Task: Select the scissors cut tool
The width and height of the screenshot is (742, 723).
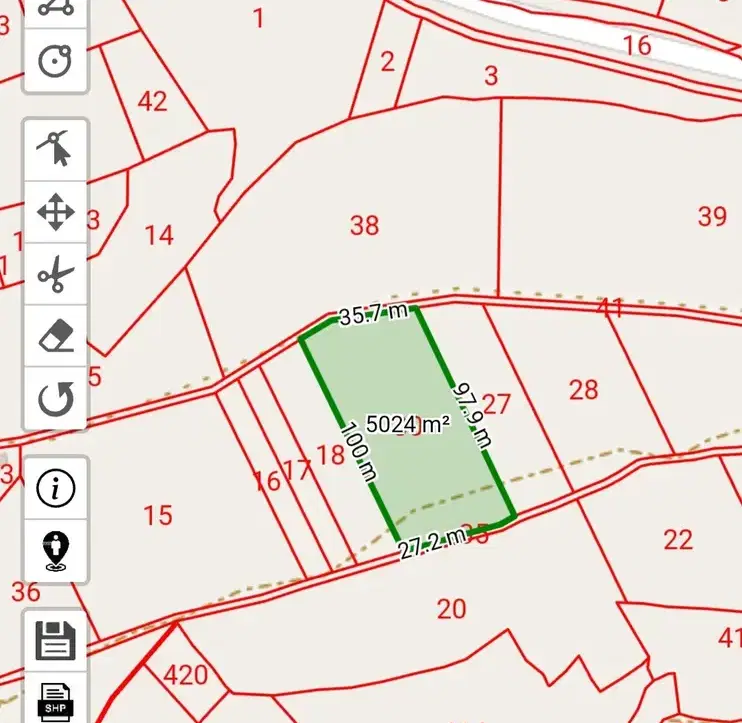Action: click(x=55, y=274)
